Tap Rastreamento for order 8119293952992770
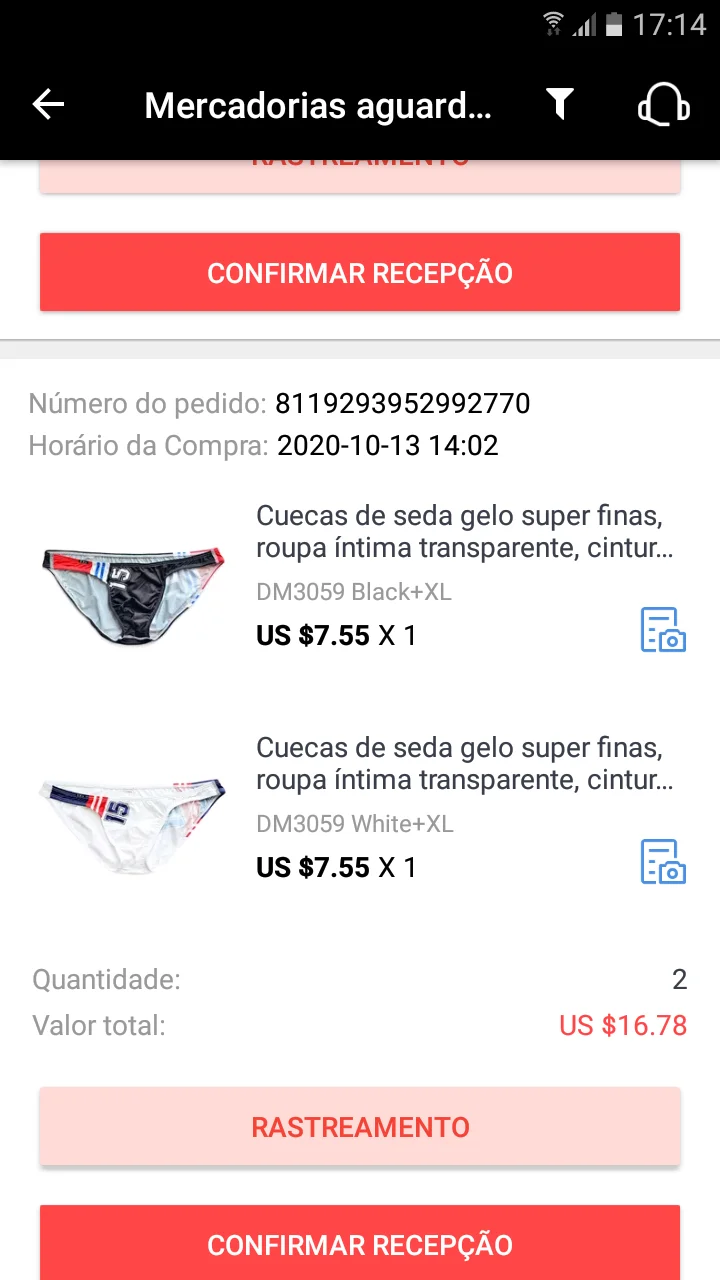Screen dimensions: 720x1280 [360, 1127]
